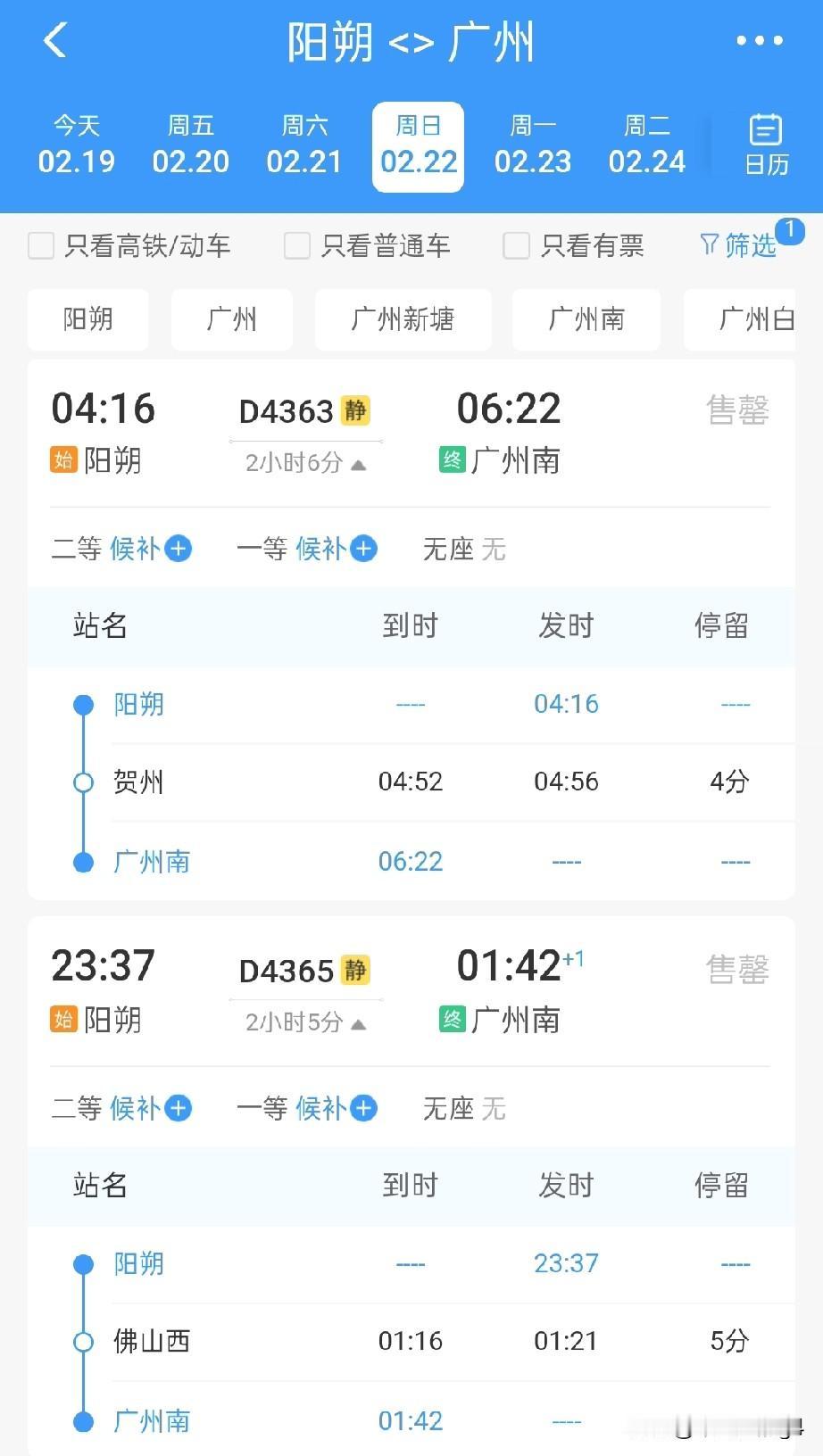The height and width of the screenshot is (1456, 823).
Task: Open the calendar date picker
Action: click(765, 145)
